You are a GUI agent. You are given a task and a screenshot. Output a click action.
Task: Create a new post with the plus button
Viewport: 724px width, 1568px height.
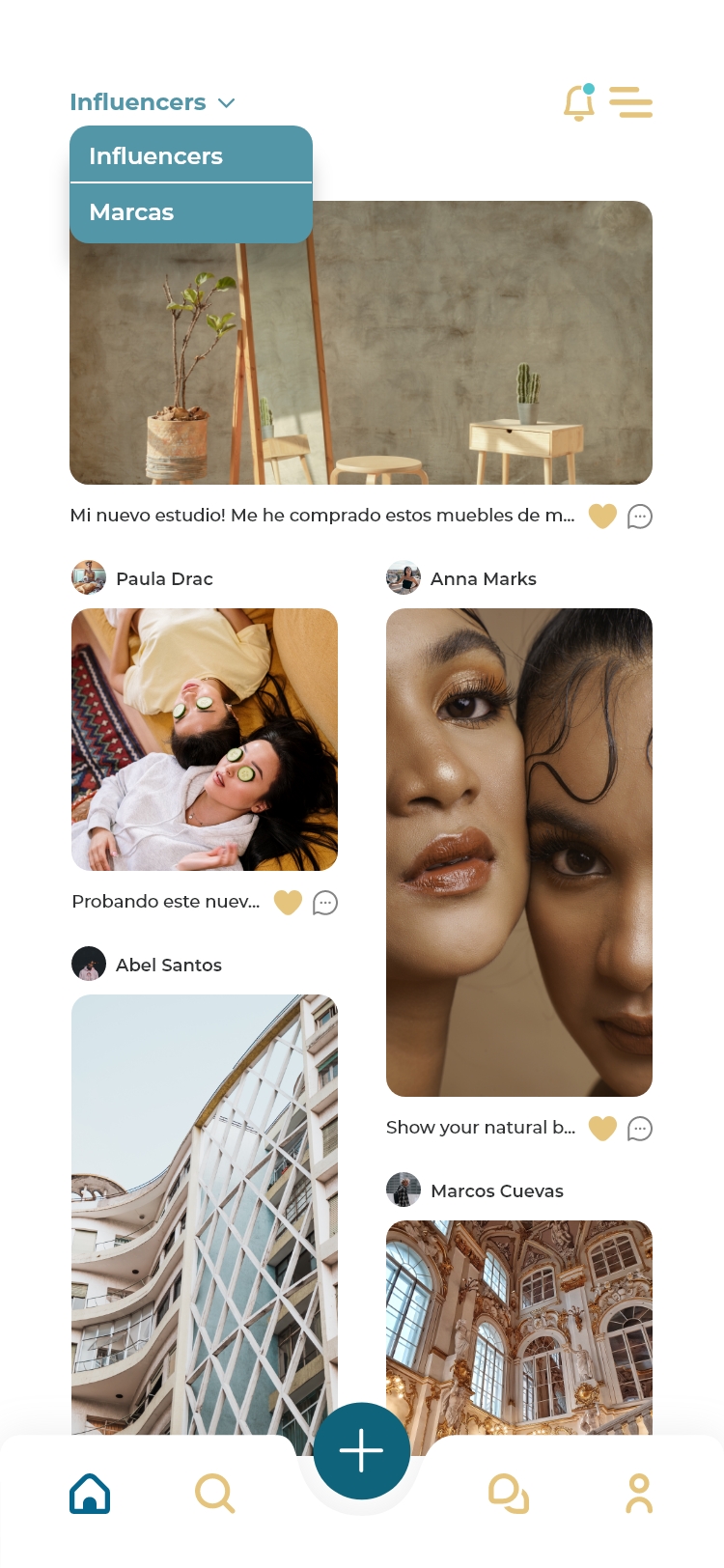(x=362, y=1450)
